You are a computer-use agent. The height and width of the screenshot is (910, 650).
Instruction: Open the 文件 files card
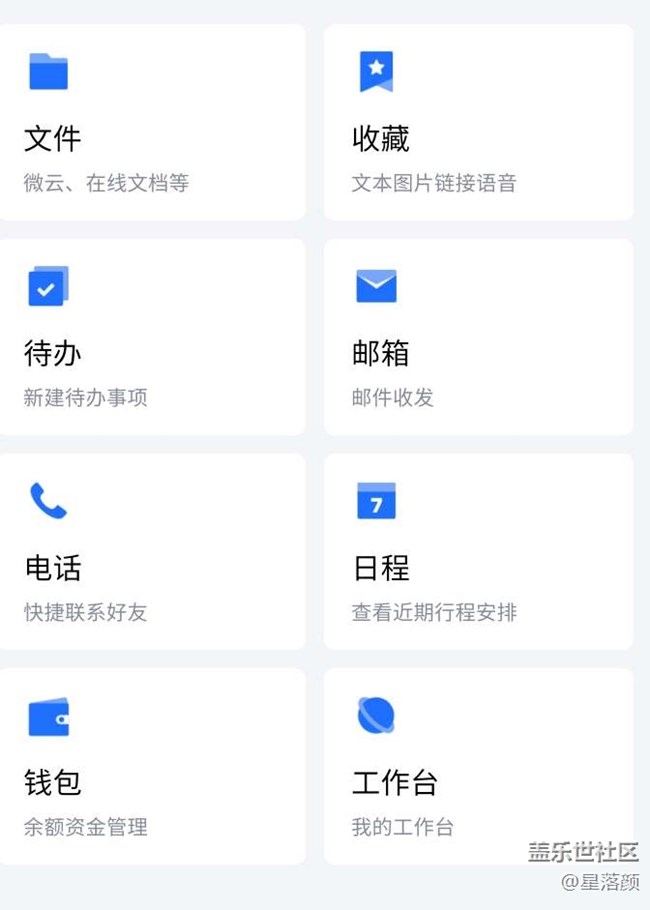pos(152,122)
